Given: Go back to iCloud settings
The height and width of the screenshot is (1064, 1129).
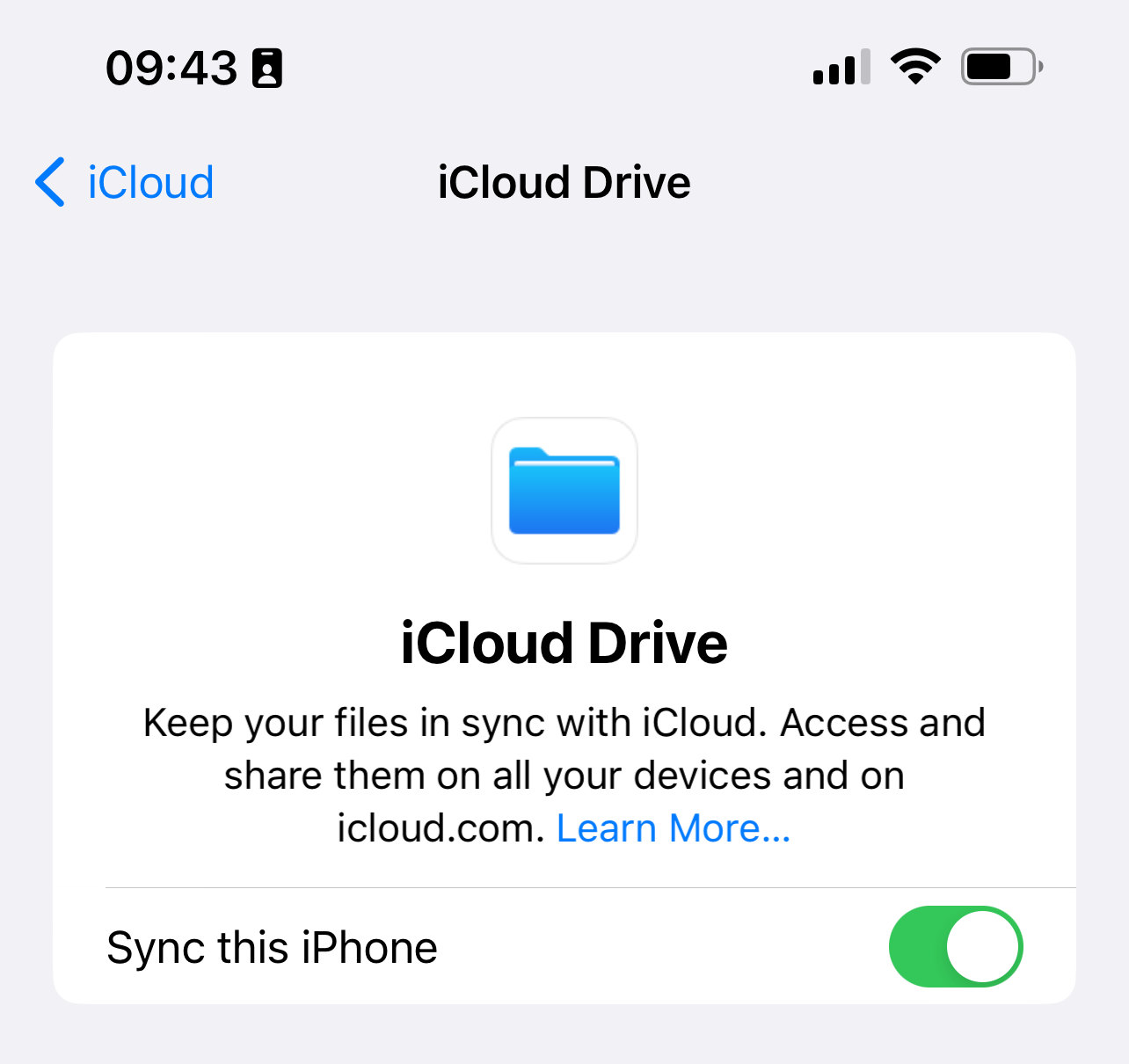Looking at the screenshot, I should (x=125, y=183).
